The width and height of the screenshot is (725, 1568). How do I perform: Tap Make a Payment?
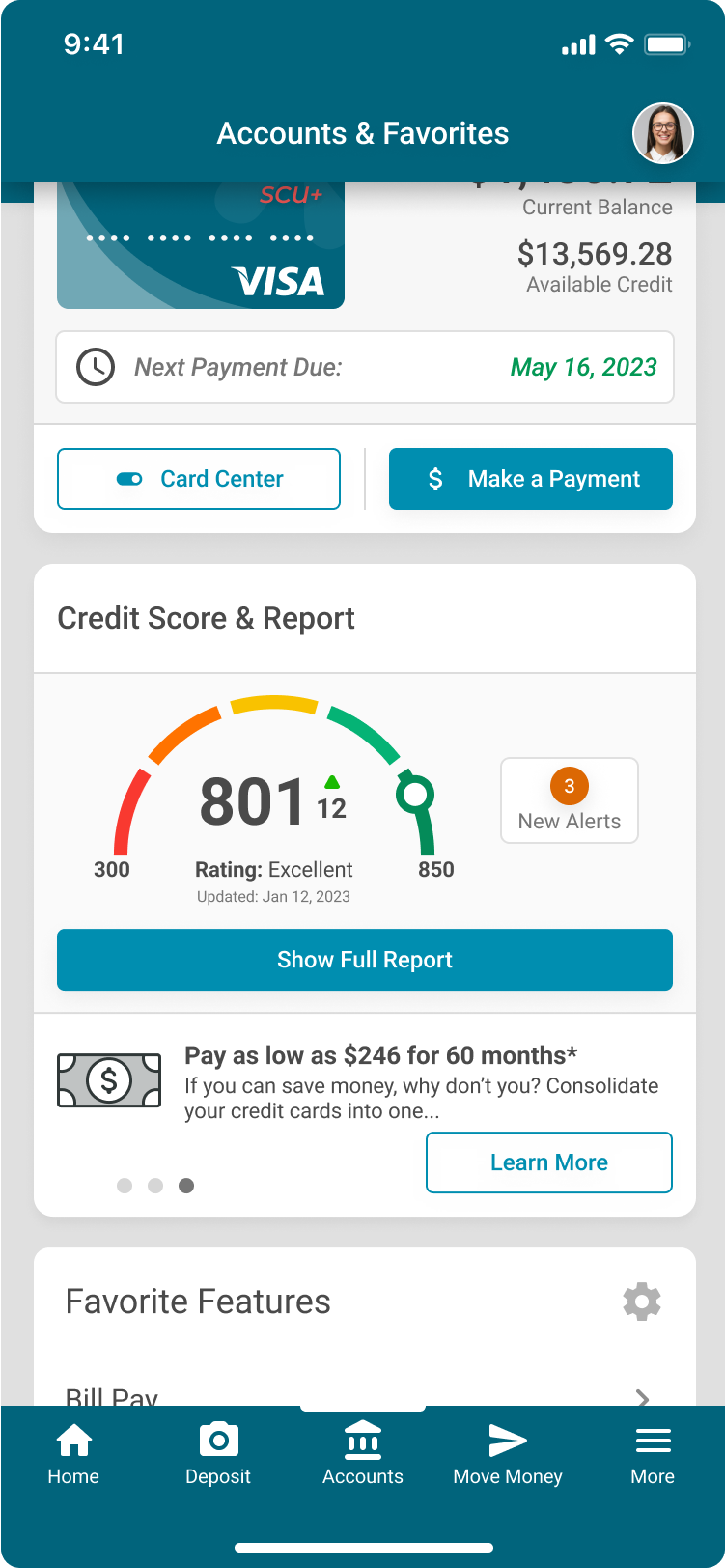pos(531,479)
